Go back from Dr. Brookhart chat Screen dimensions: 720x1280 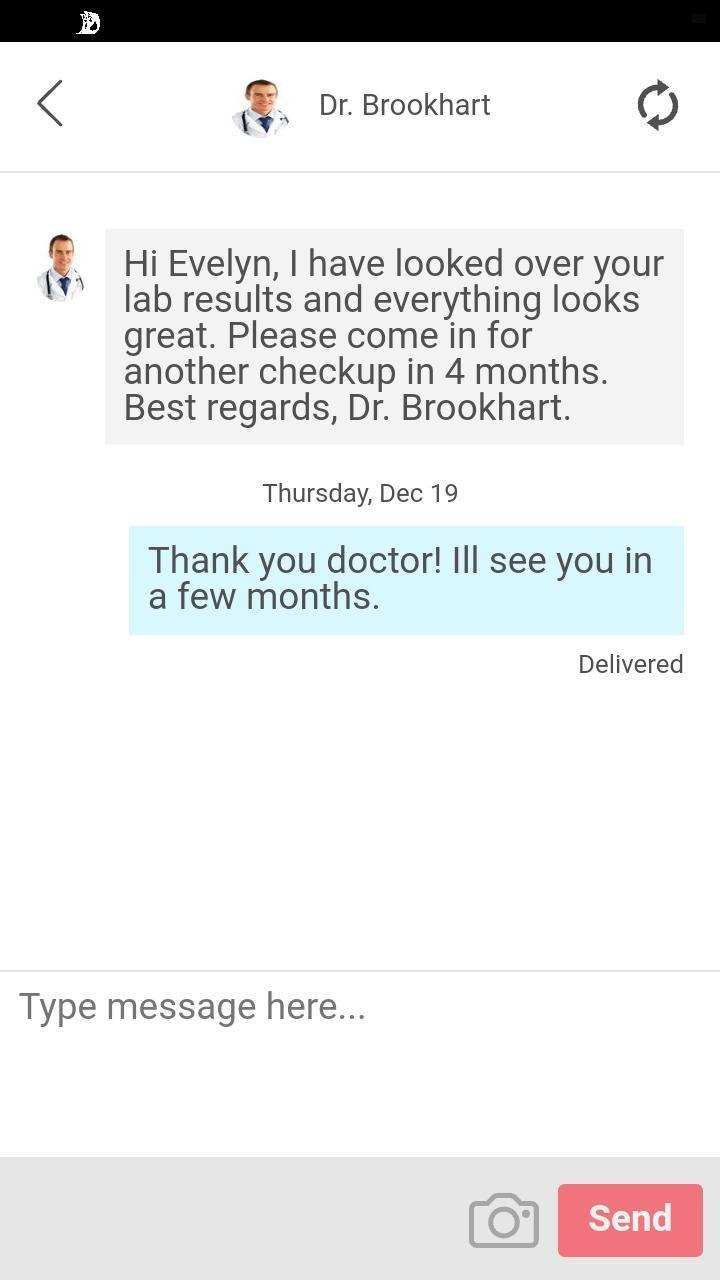coord(50,104)
